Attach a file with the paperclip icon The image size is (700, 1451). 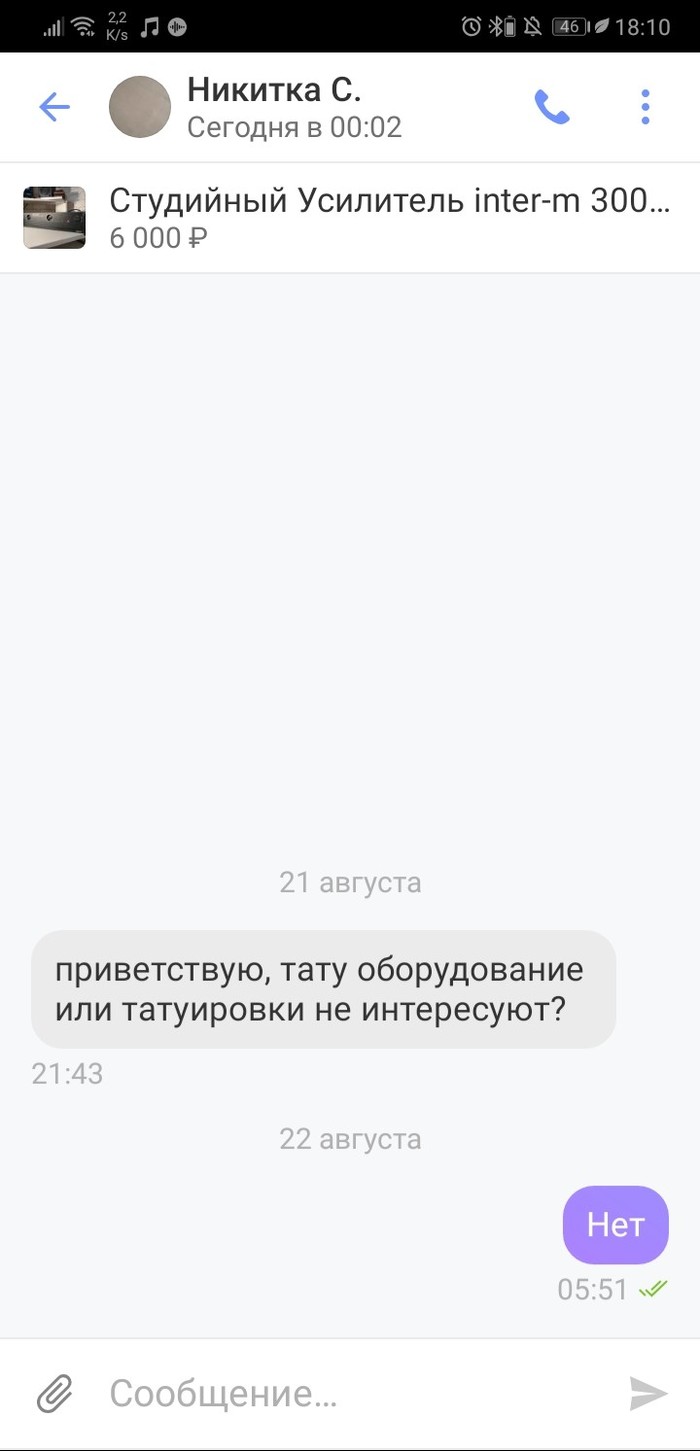pyautogui.click(x=56, y=1392)
